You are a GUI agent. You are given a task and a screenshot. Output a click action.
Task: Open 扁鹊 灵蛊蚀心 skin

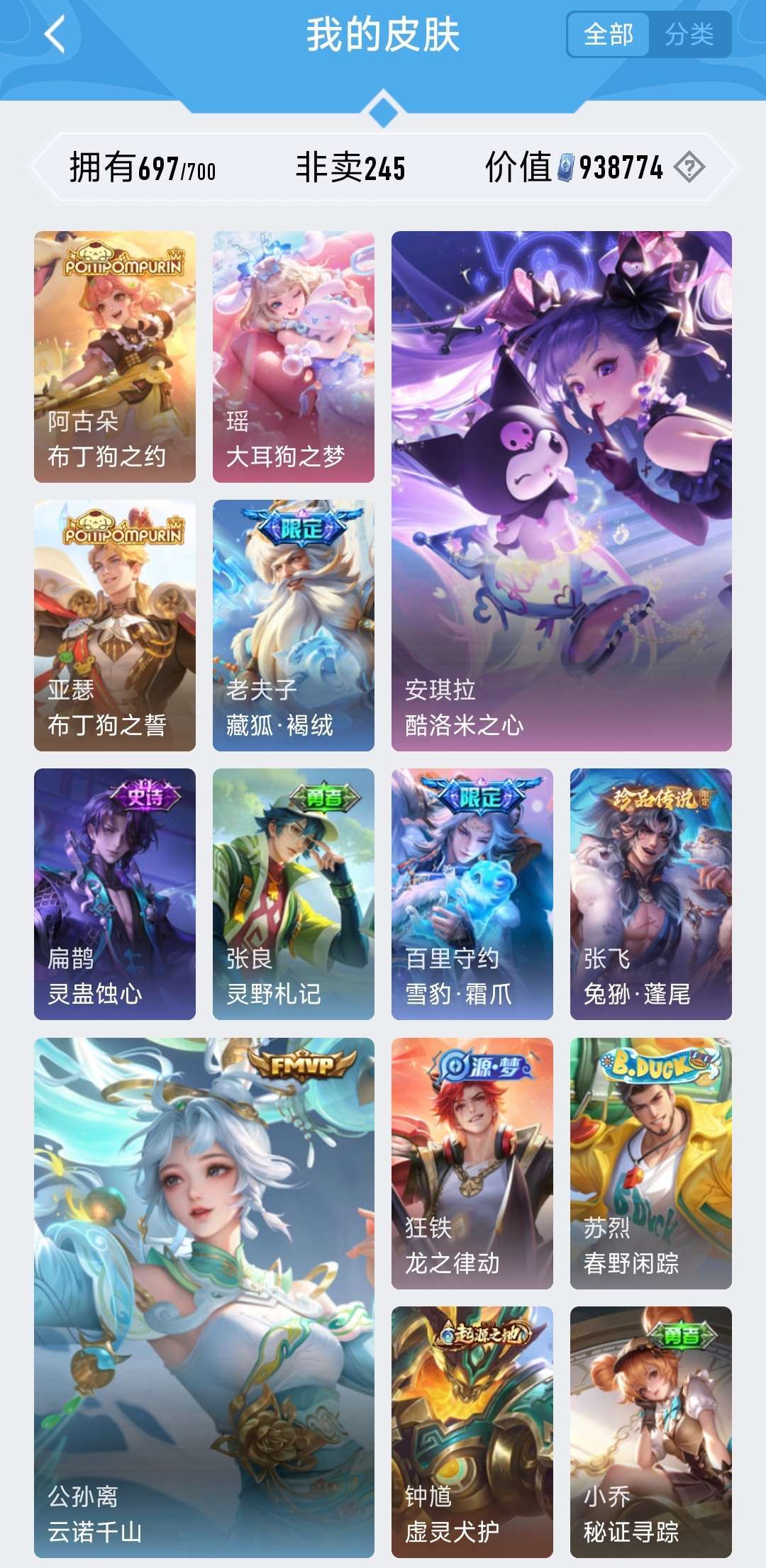pyautogui.click(x=115, y=894)
